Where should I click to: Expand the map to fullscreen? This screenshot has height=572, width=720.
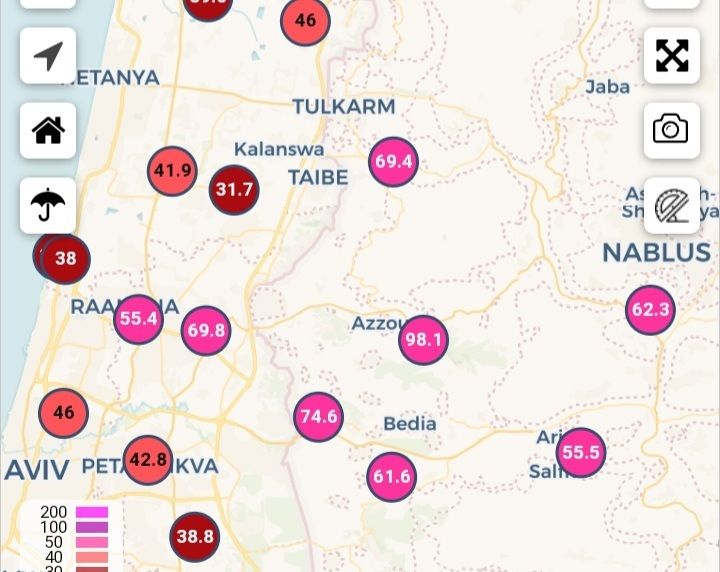coord(671,56)
